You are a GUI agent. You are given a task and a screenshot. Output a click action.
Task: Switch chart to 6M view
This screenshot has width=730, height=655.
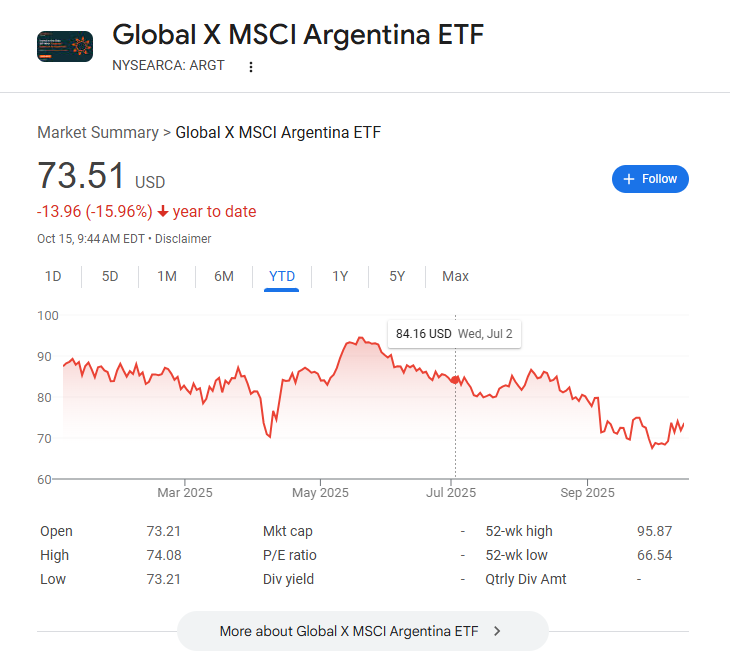224,276
